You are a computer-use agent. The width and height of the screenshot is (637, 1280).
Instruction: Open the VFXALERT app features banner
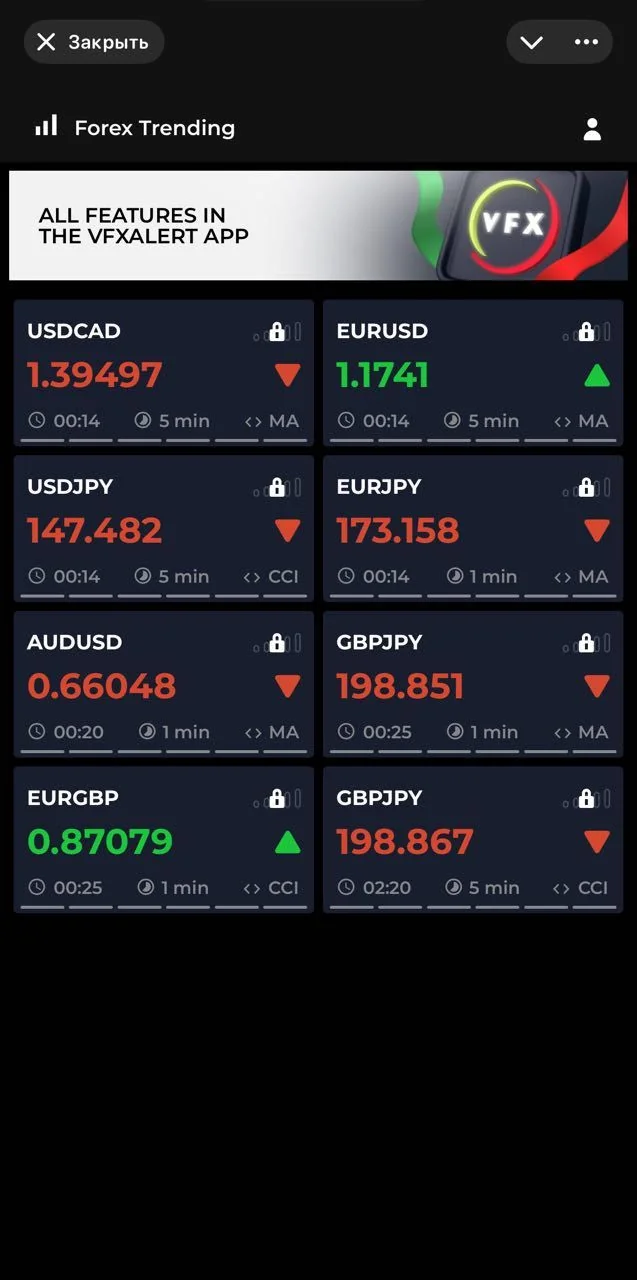(x=318, y=225)
